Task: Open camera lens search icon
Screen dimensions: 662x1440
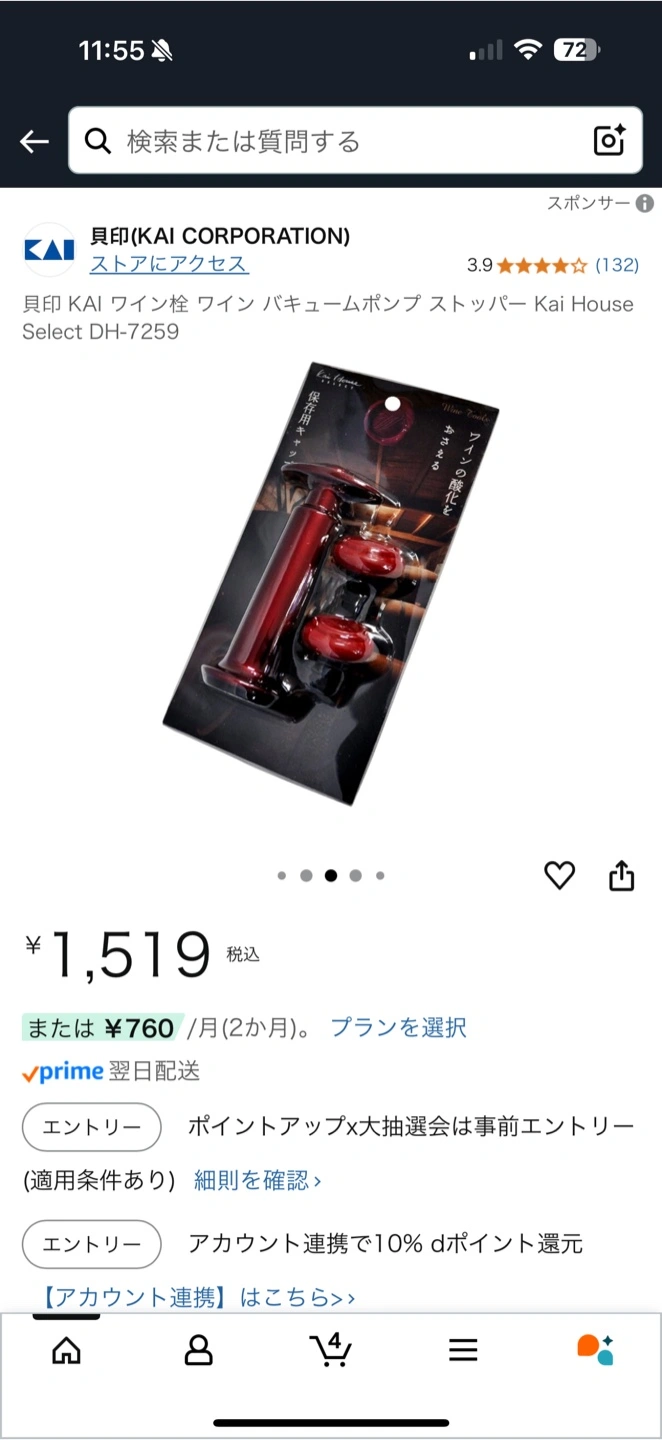Action: click(609, 141)
